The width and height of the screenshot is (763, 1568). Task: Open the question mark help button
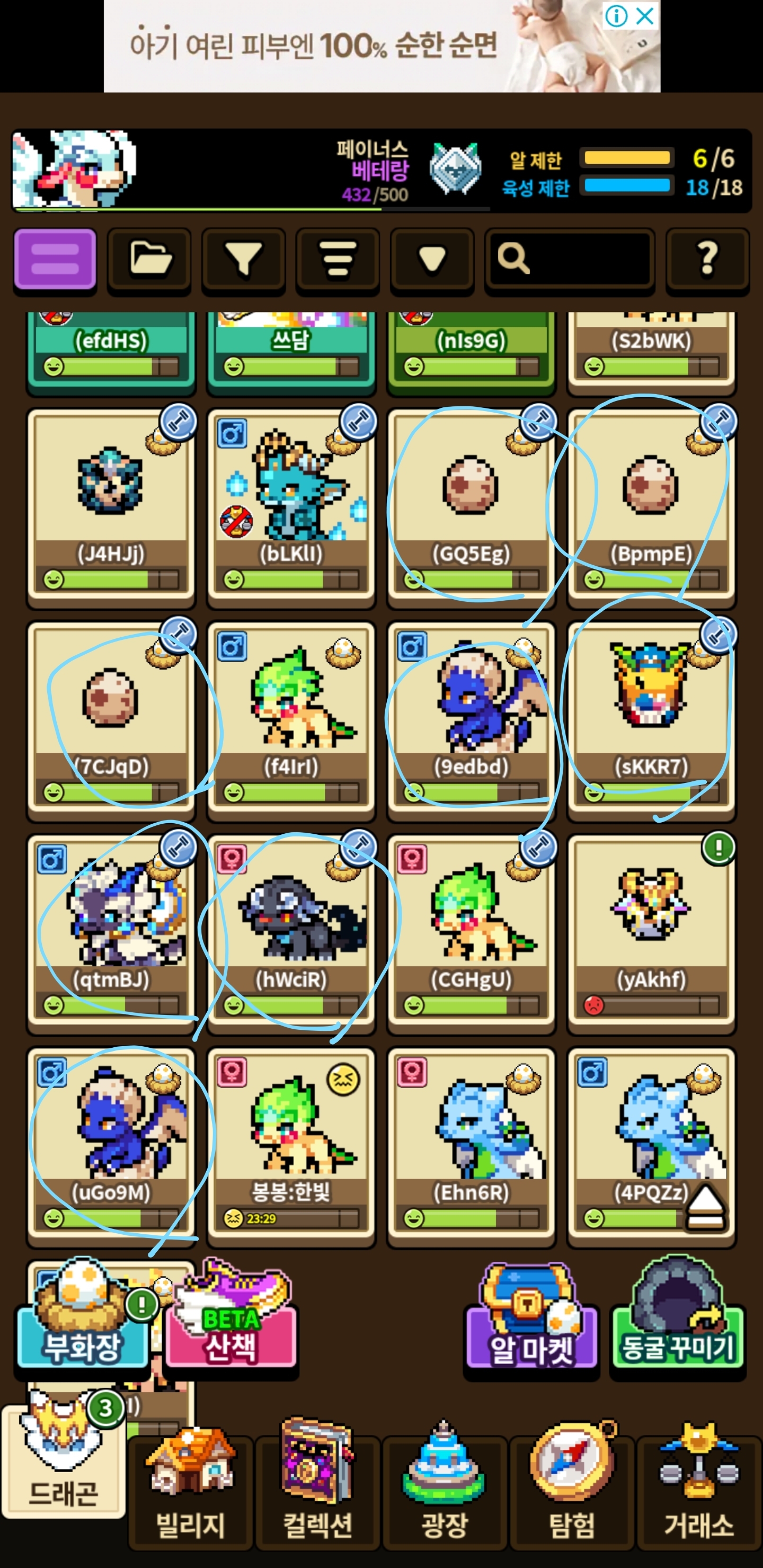707,259
